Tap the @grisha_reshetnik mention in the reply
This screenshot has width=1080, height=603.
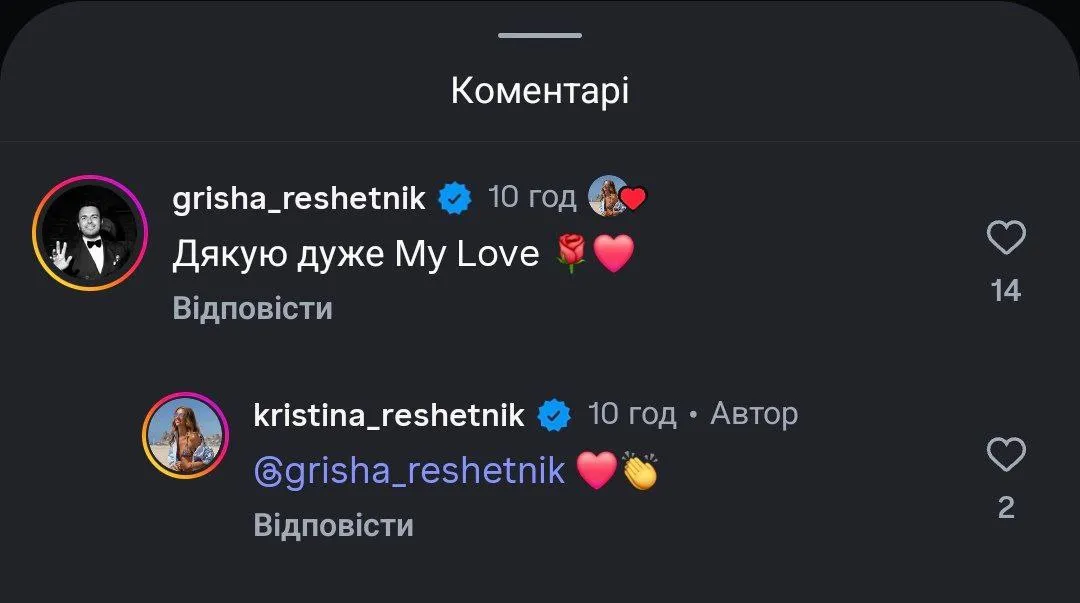point(410,470)
